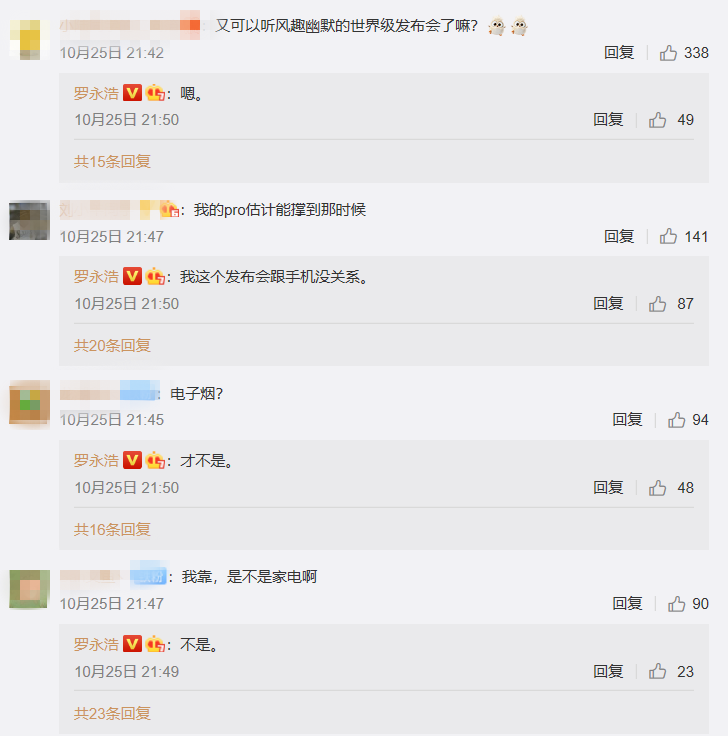Reply to the 世界级发布会 comment
The width and height of the screenshot is (728, 736).
619,53
